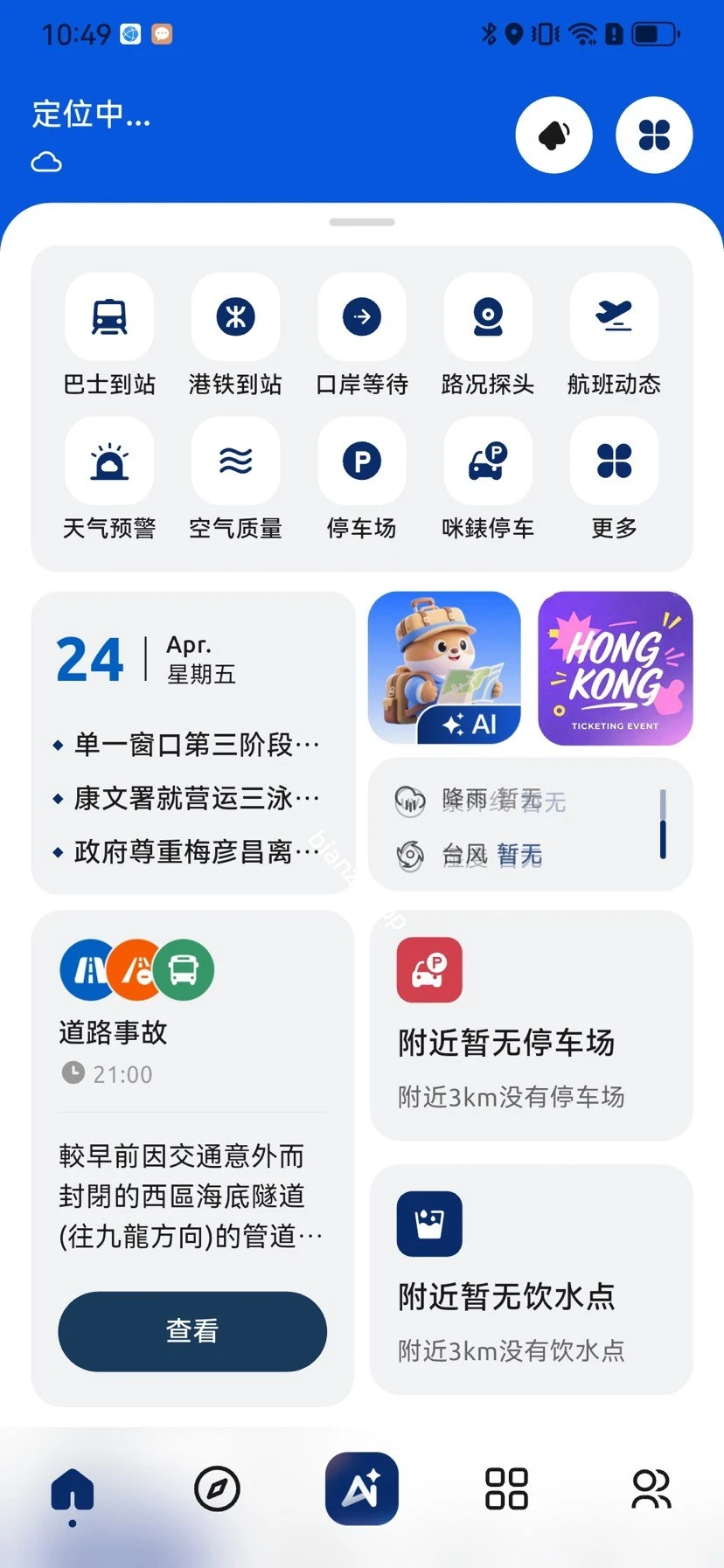Tap the notification bell at top right
This screenshot has height=1568, width=724.
554,135
